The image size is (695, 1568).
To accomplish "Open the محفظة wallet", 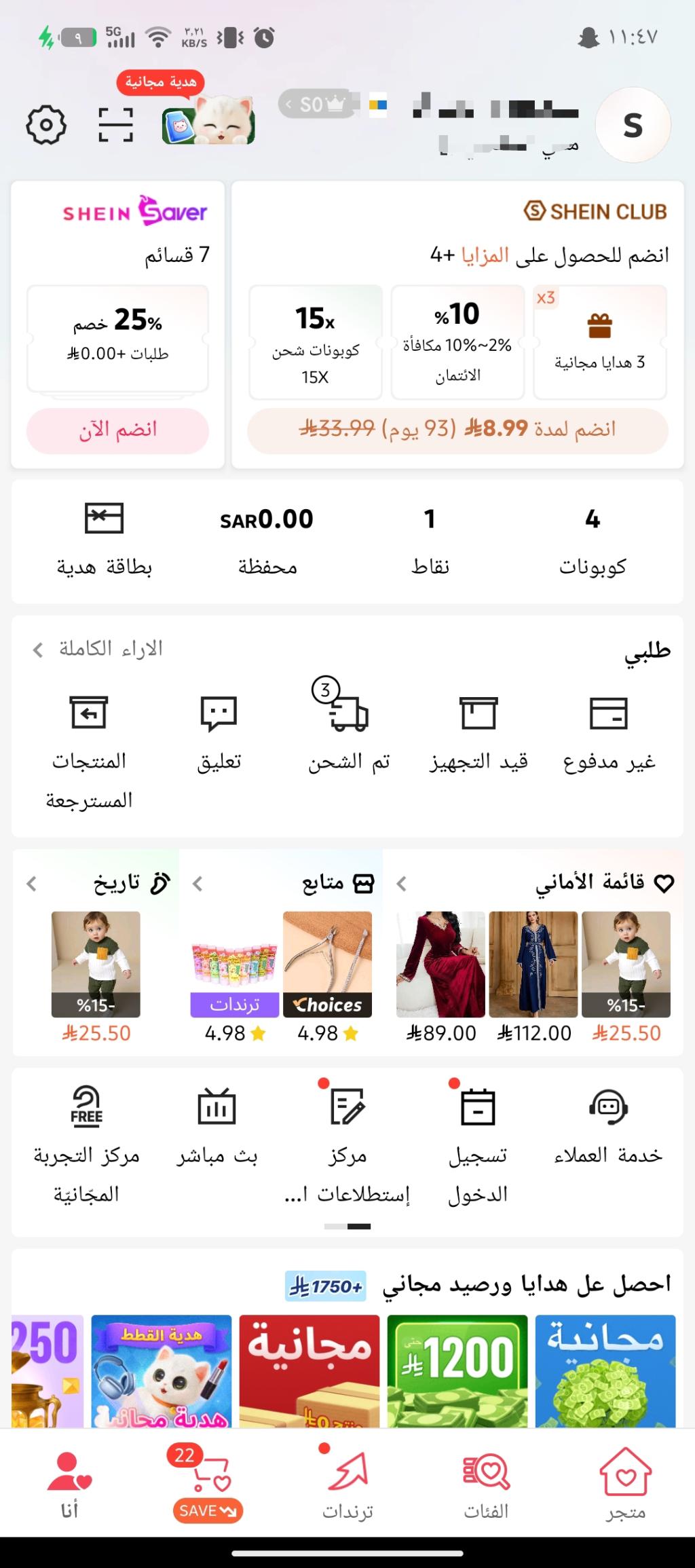I will [267, 541].
